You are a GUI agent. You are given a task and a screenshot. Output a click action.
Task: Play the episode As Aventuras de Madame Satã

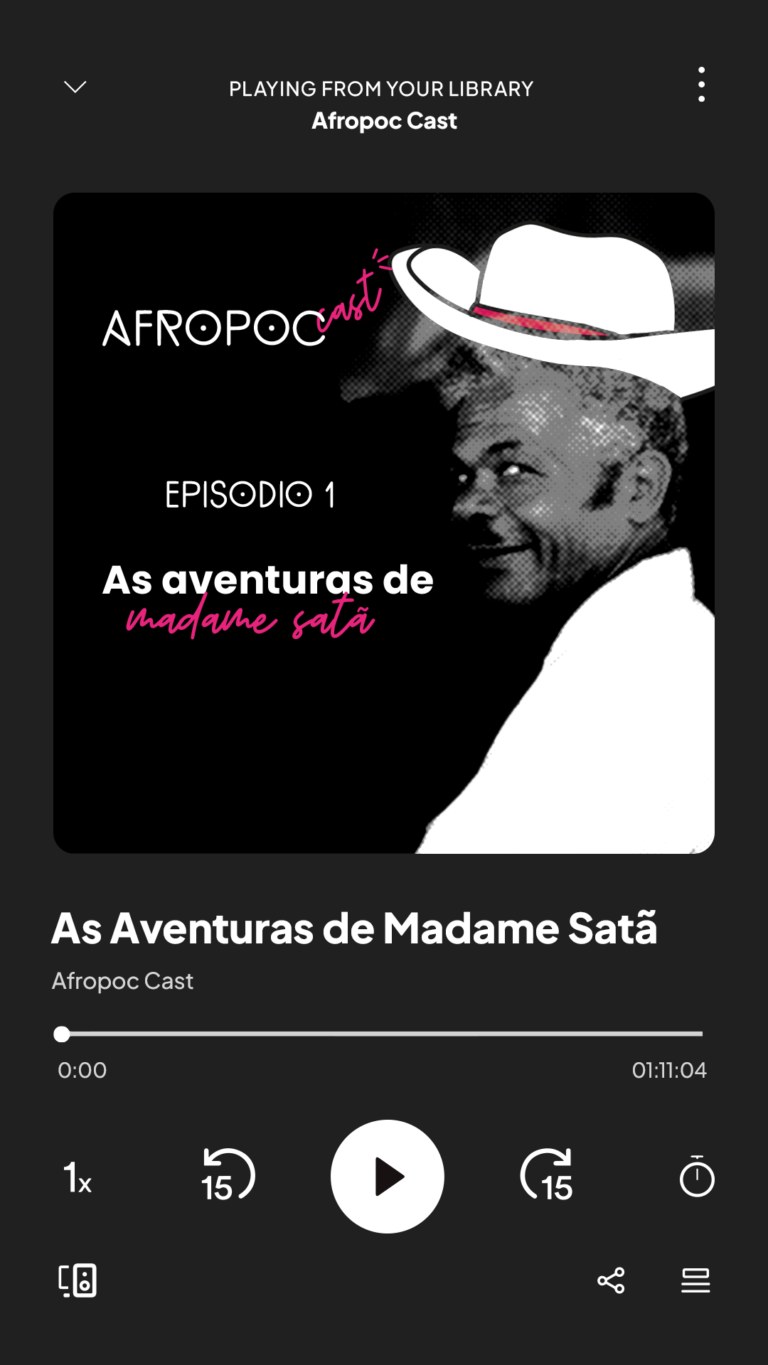tap(387, 1177)
